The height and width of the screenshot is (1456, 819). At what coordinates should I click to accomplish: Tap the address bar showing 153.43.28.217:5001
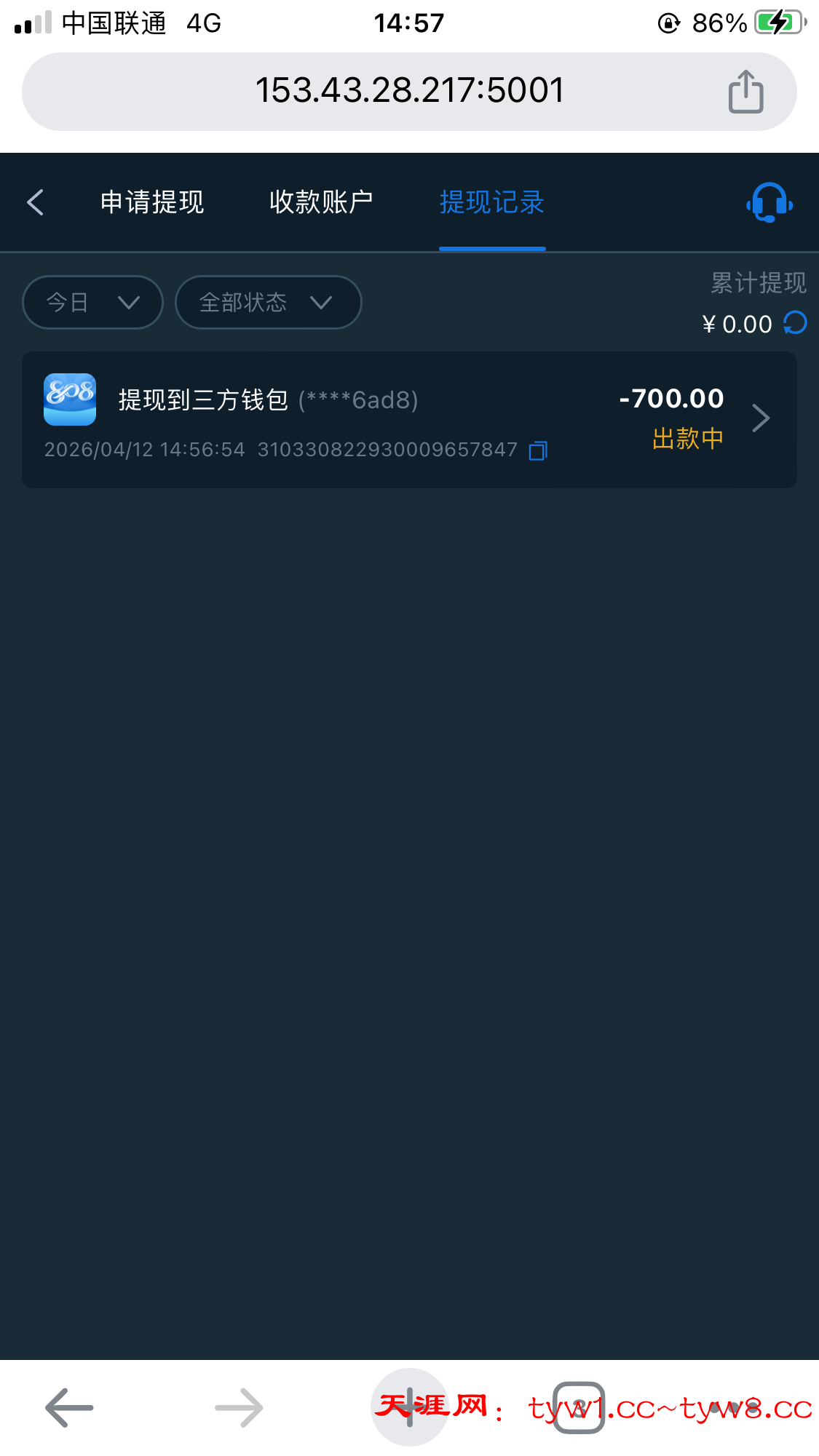click(x=409, y=91)
